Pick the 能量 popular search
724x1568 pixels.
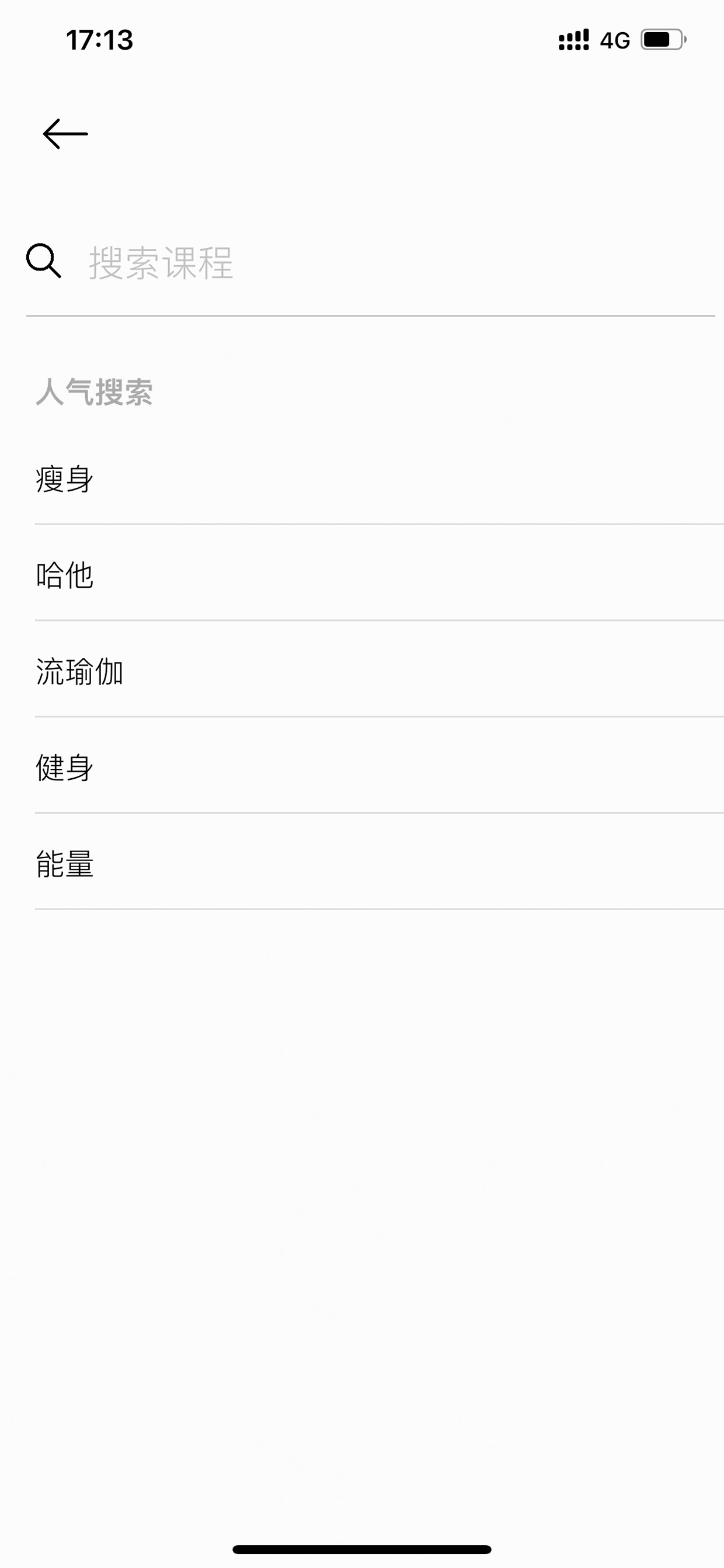[x=379, y=862]
